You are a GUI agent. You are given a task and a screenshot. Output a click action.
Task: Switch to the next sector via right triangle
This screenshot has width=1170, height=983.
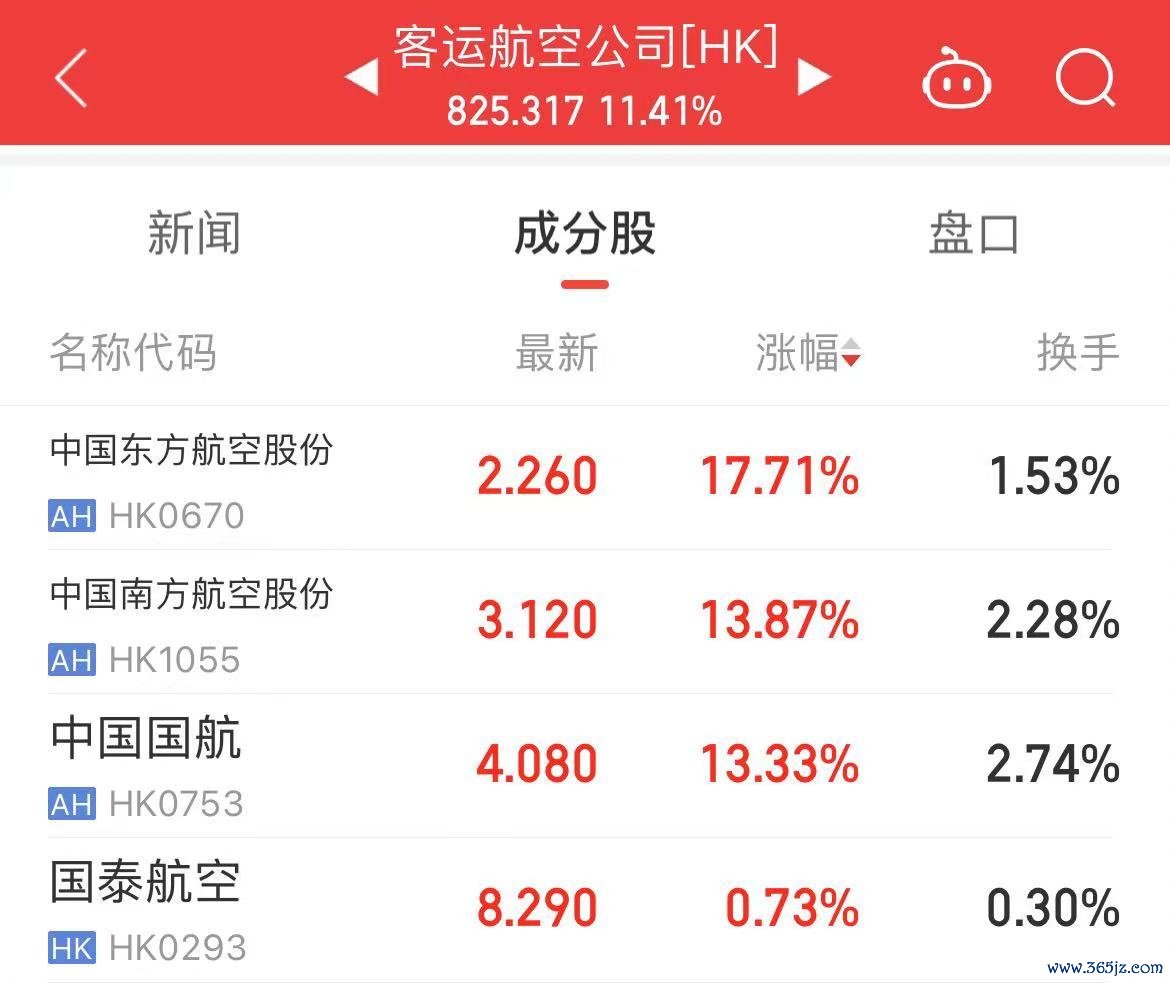[813, 77]
